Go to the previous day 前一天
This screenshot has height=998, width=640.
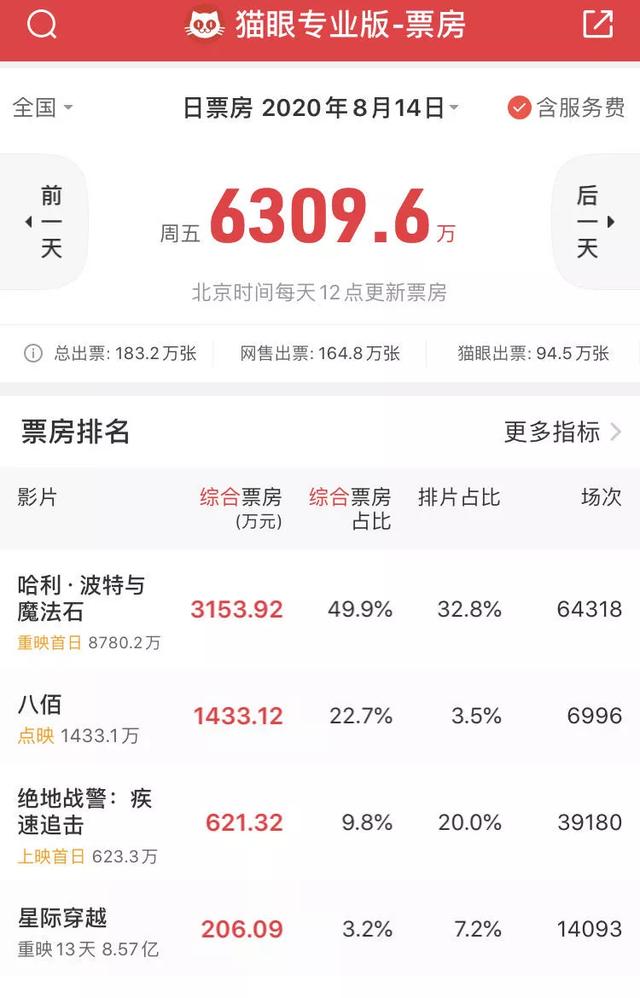[x=47, y=221]
